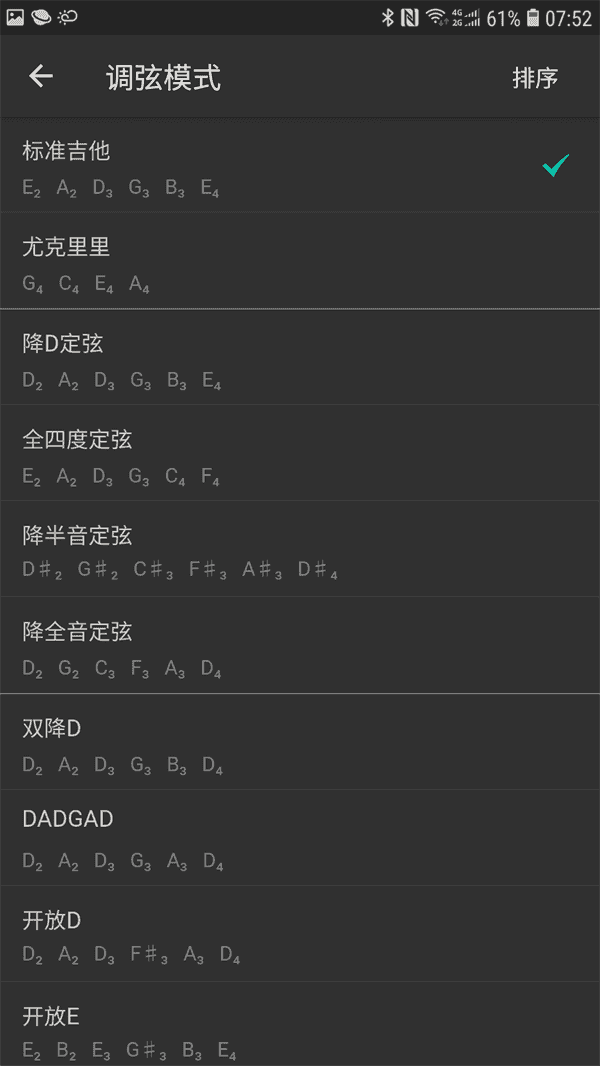This screenshot has height=1066, width=600.
Task: Choose the DADGAD tuning
Action: tap(300, 838)
